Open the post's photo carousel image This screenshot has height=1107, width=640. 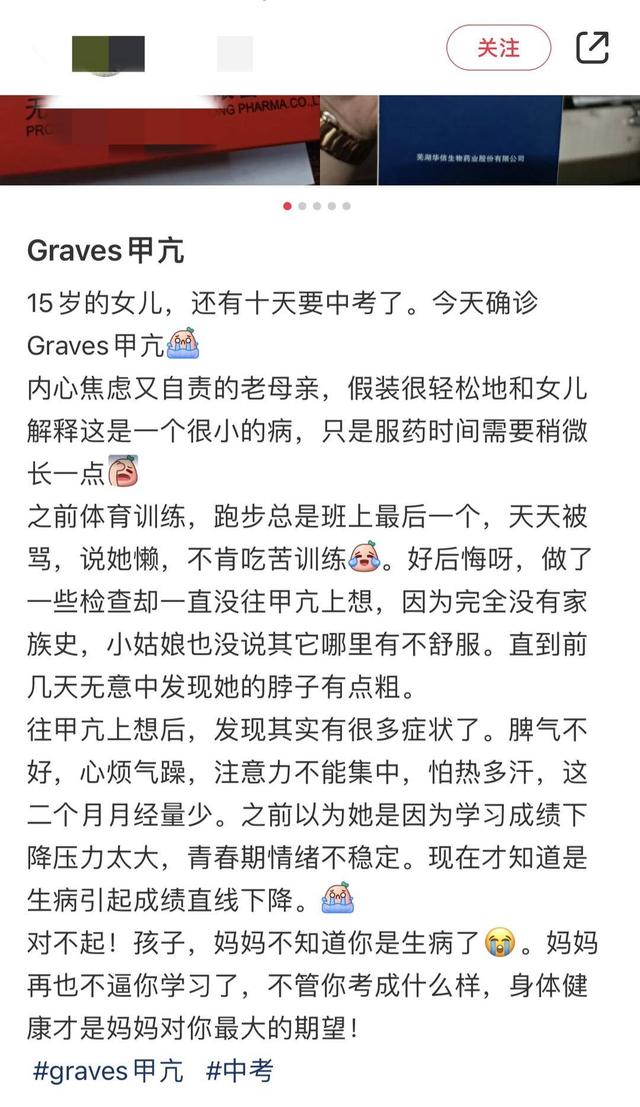click(320, 140)
